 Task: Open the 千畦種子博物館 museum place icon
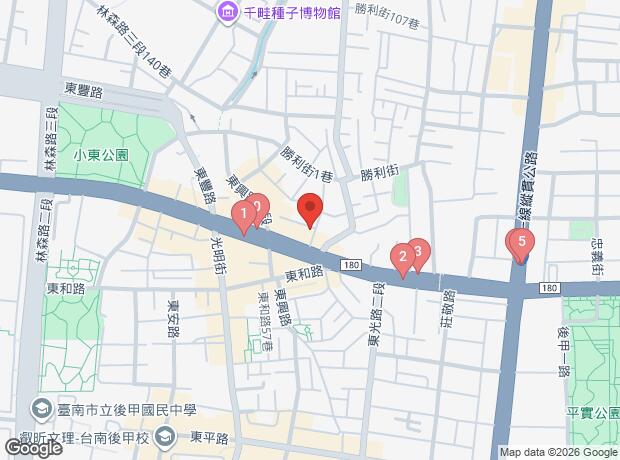(228, 13)
